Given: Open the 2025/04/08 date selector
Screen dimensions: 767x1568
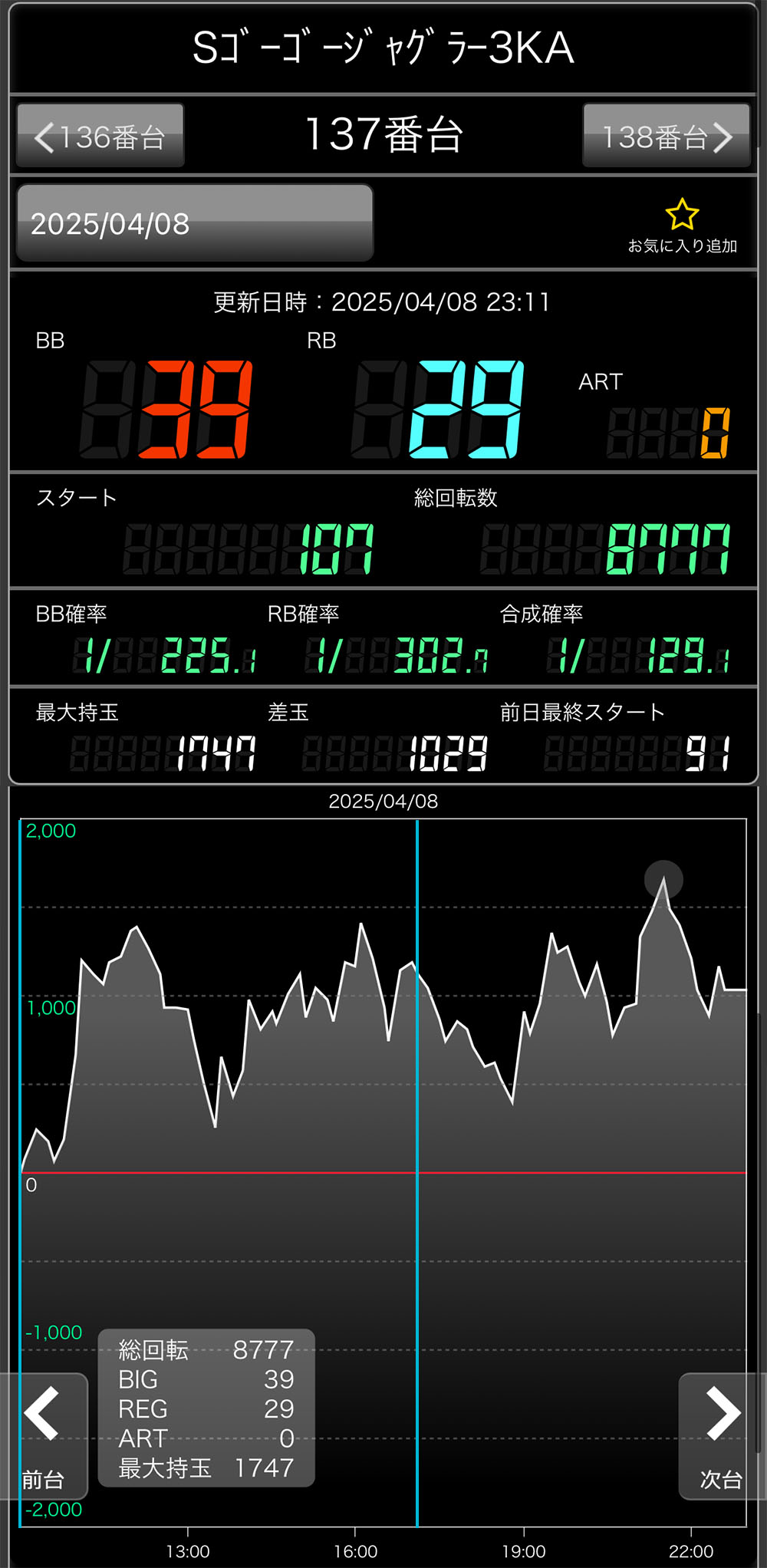Looking at the screenshot, I should pyautogui.click(x=195, y=222).
